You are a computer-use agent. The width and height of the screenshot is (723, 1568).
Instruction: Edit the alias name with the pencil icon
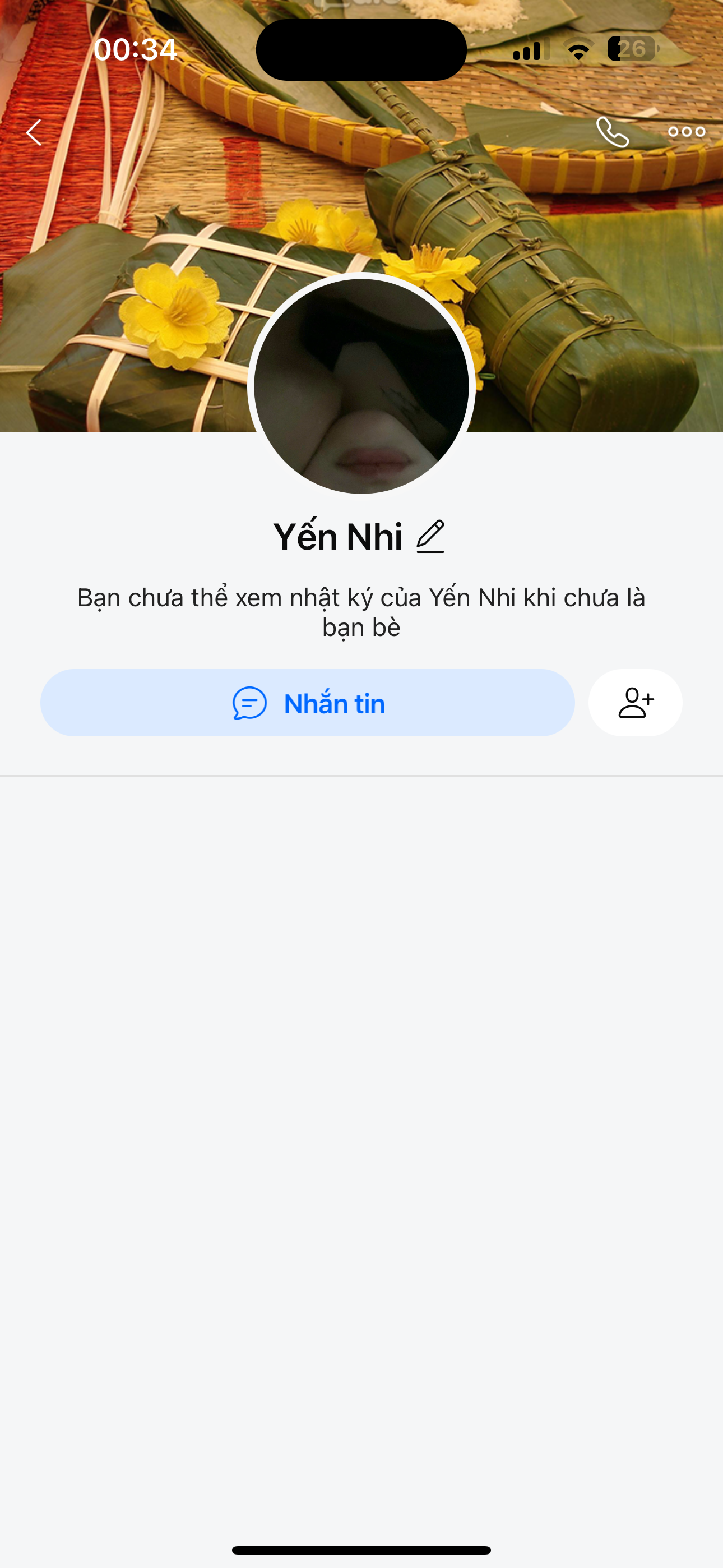(431, 536)
